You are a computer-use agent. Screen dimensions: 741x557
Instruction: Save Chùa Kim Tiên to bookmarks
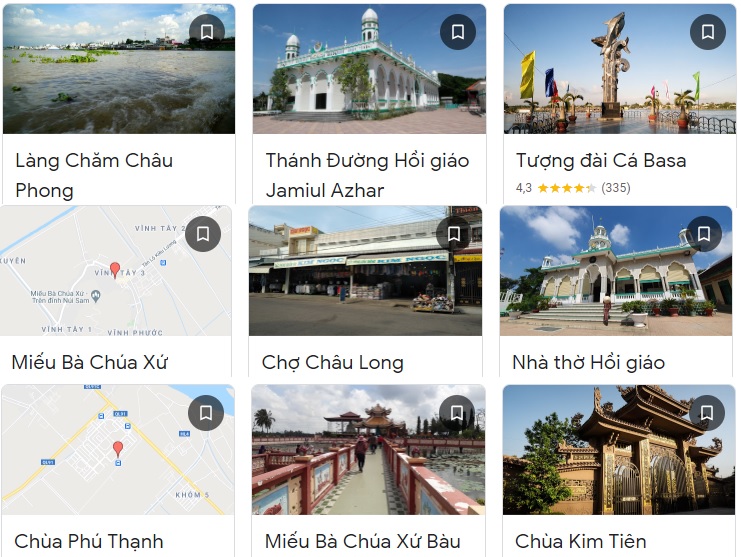click(706, 412)
